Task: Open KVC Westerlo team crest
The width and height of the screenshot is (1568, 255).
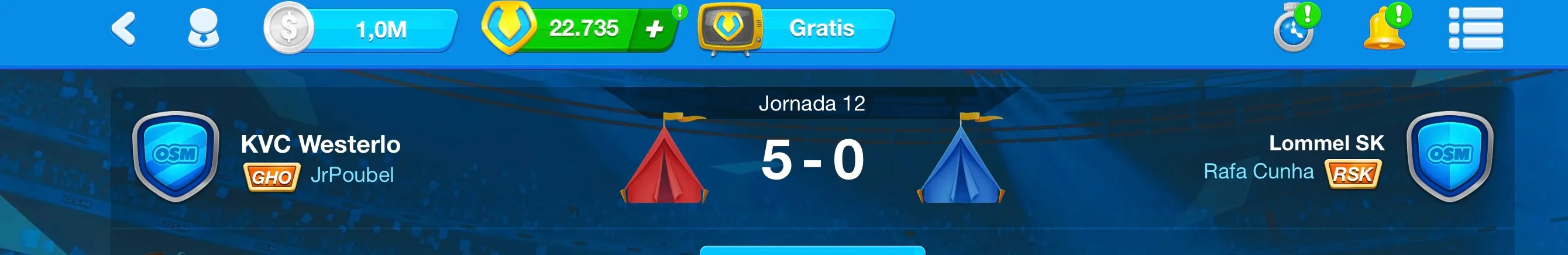Action: pyautogui.click(x=176, y=157)
